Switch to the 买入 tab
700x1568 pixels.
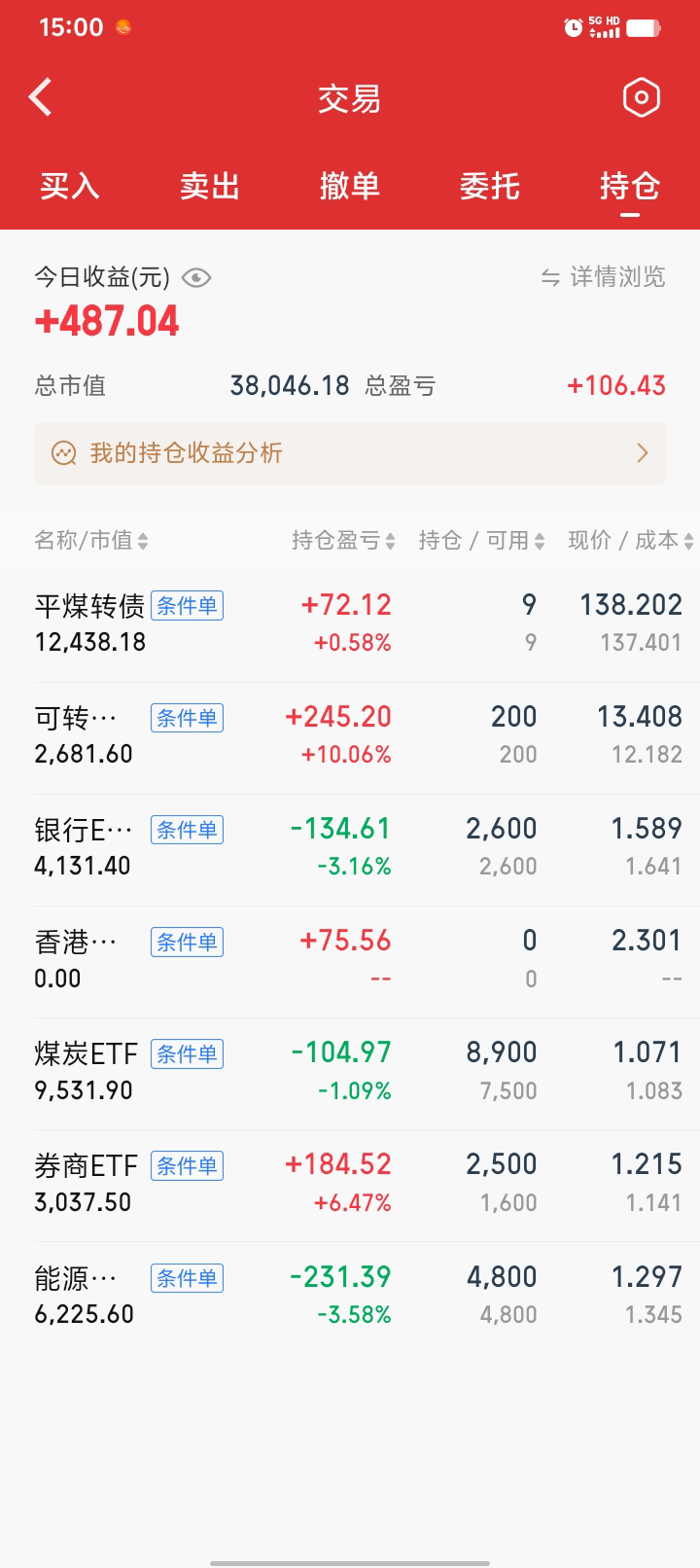click(70, 186)
